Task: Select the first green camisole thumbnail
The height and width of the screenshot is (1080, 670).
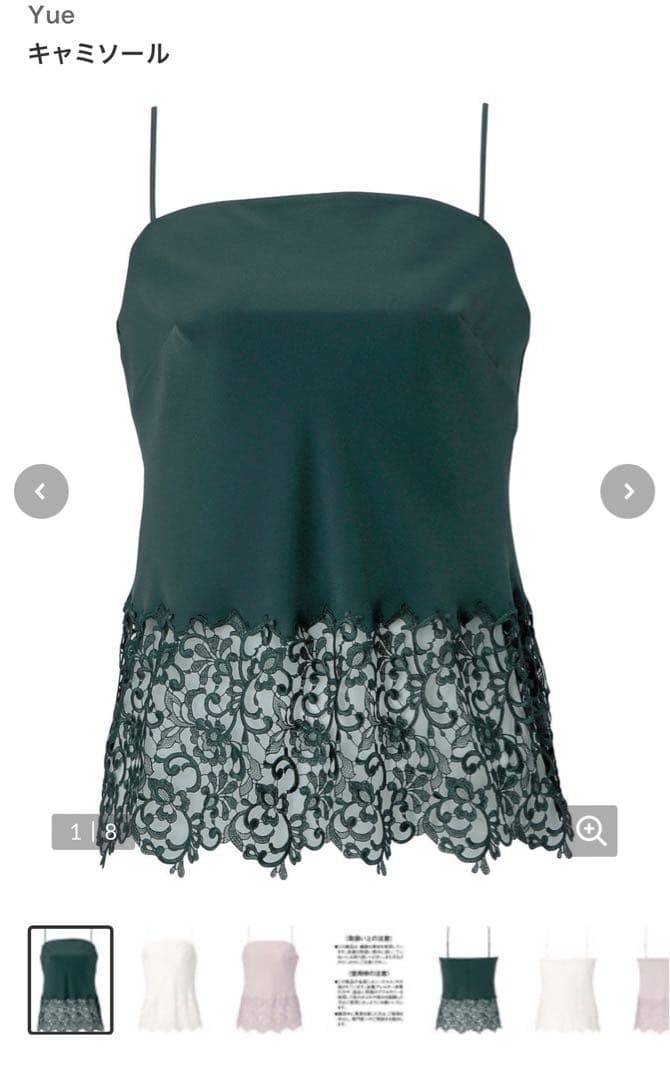Action: coord(70,979)
